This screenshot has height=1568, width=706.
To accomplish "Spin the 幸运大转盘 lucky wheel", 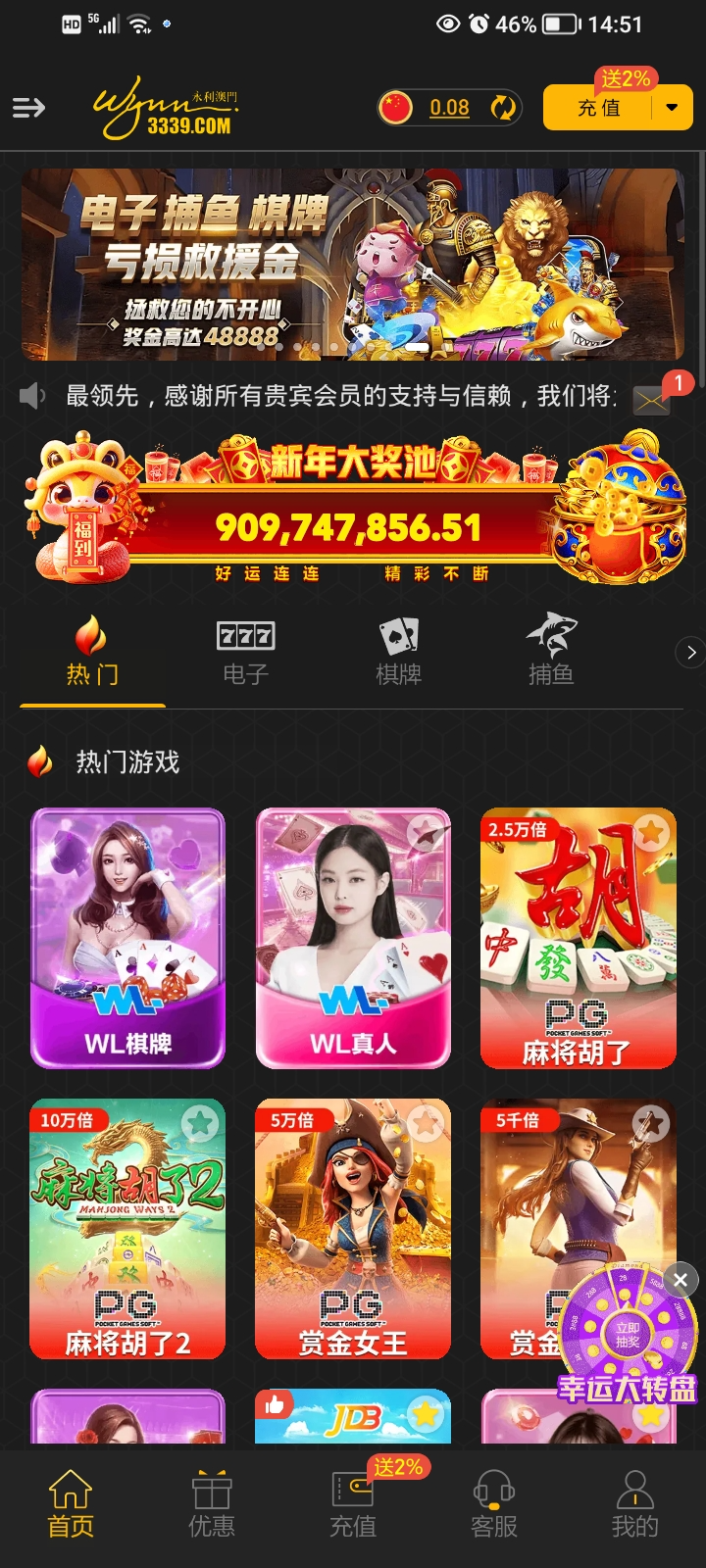I will [628, 1335].
